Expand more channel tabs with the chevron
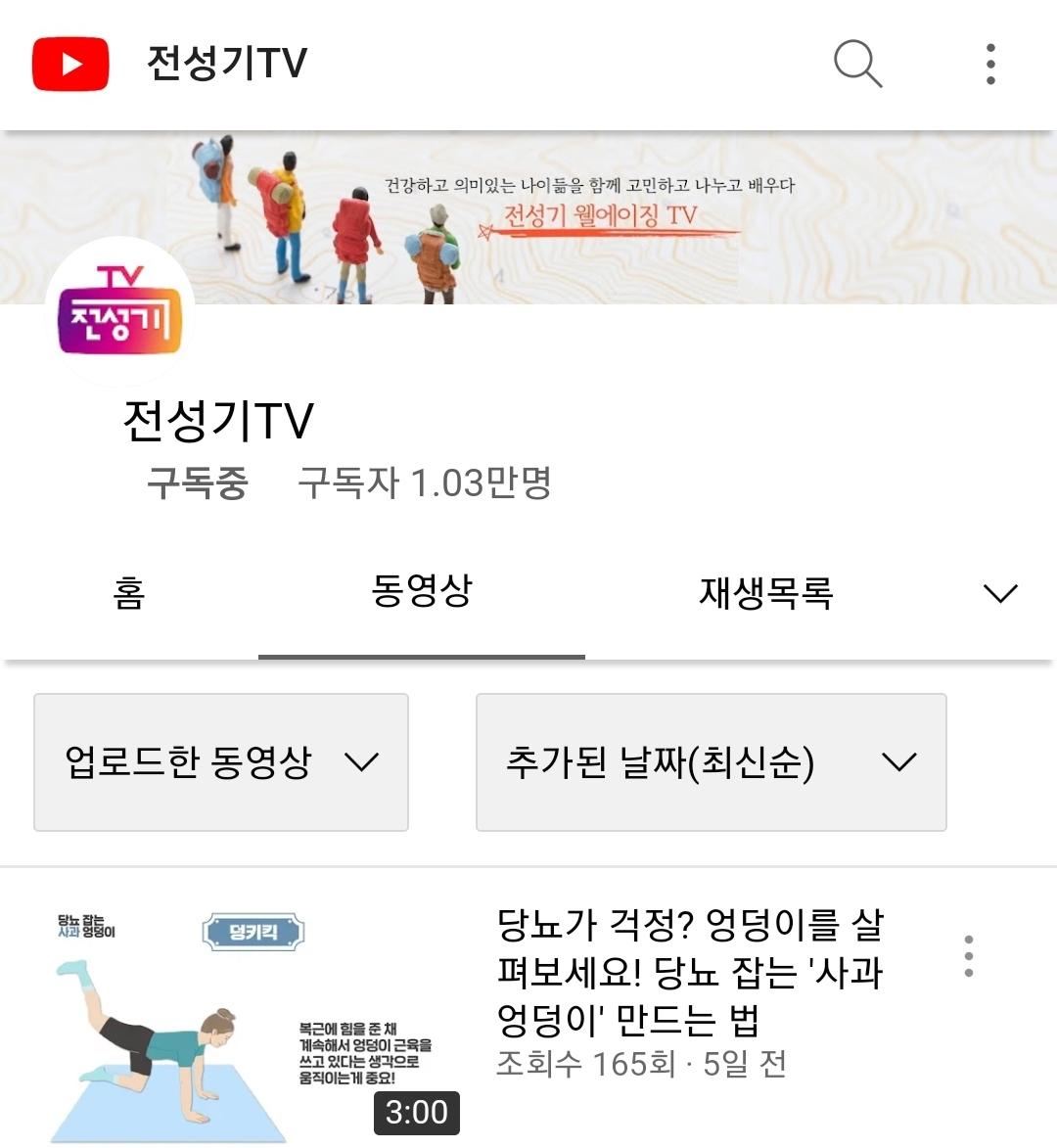The image size is (1057, 1148). [999, 593]
